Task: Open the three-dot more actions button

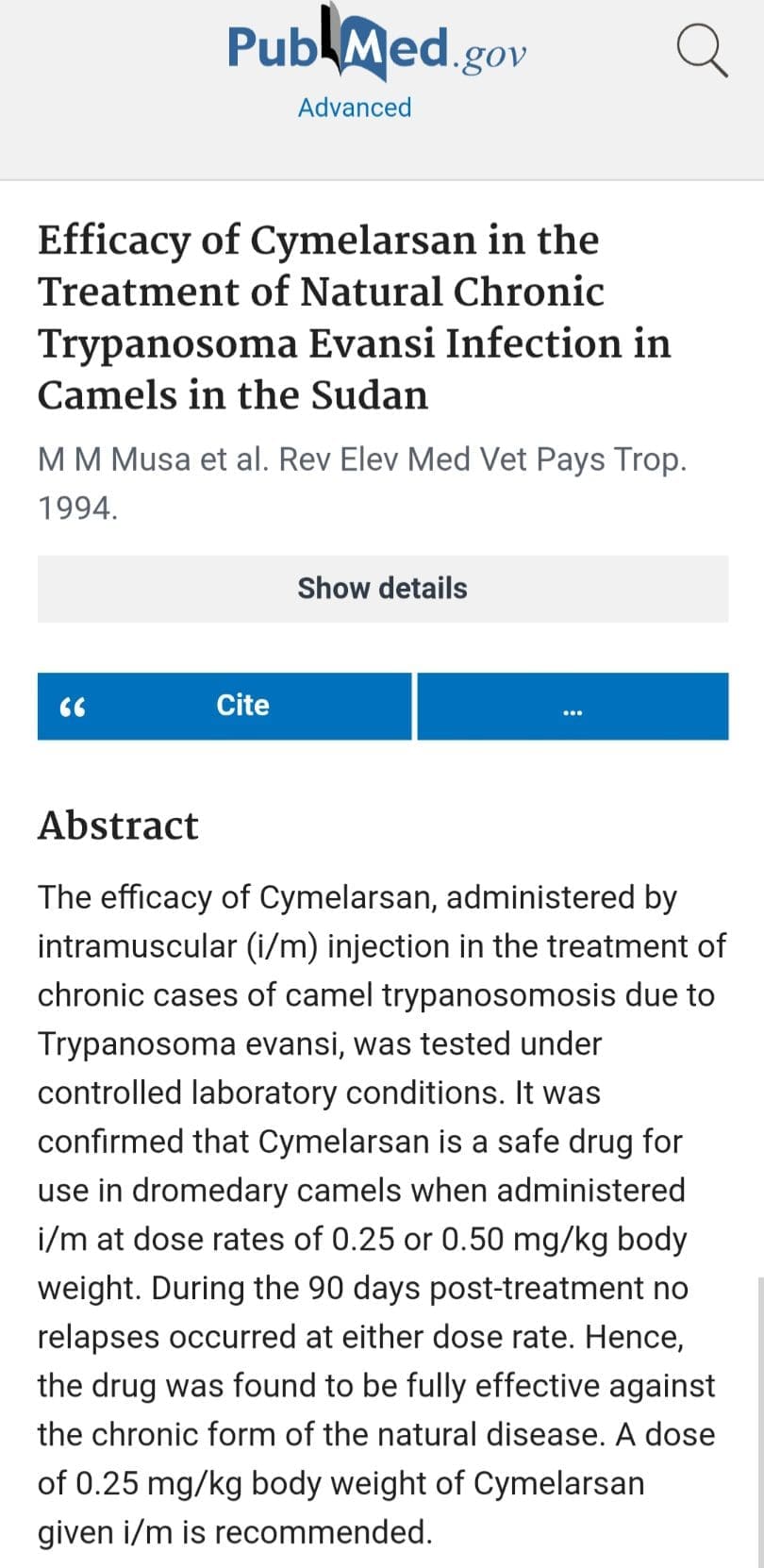Action: tap(573, 706)
